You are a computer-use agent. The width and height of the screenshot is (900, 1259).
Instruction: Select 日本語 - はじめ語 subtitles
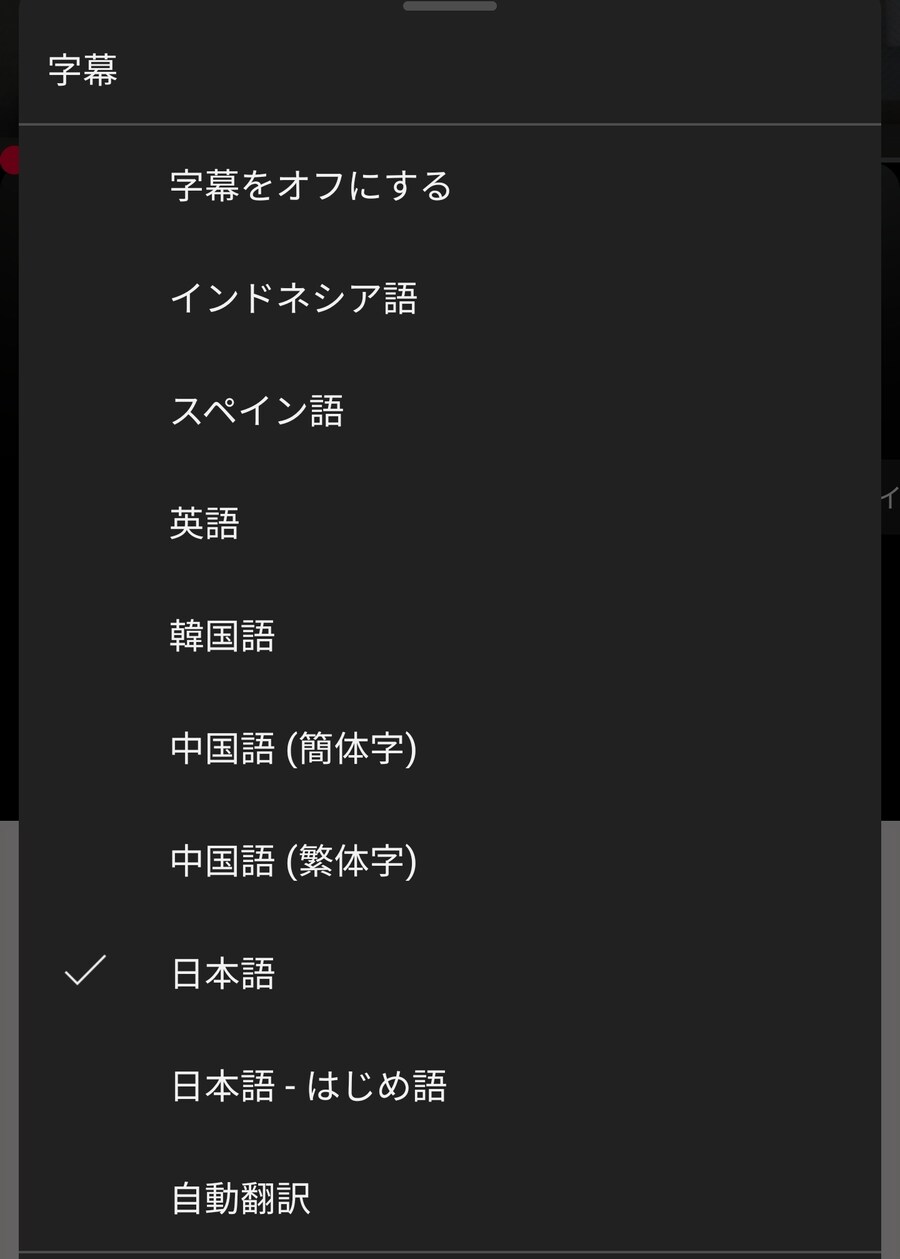pyautogui.click(x=309, y=1086)
